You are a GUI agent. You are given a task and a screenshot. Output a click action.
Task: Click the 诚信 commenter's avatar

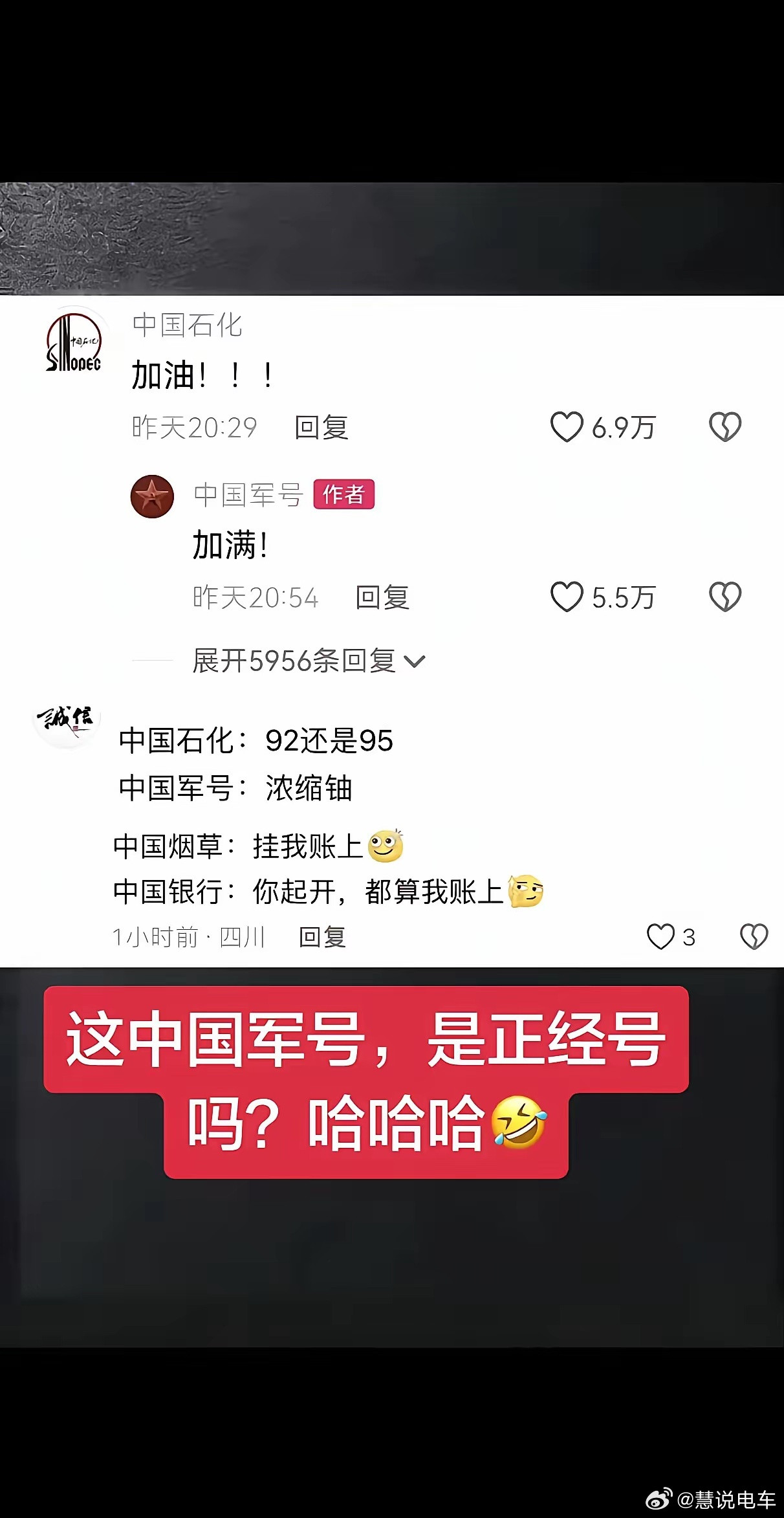pos(69,726)
